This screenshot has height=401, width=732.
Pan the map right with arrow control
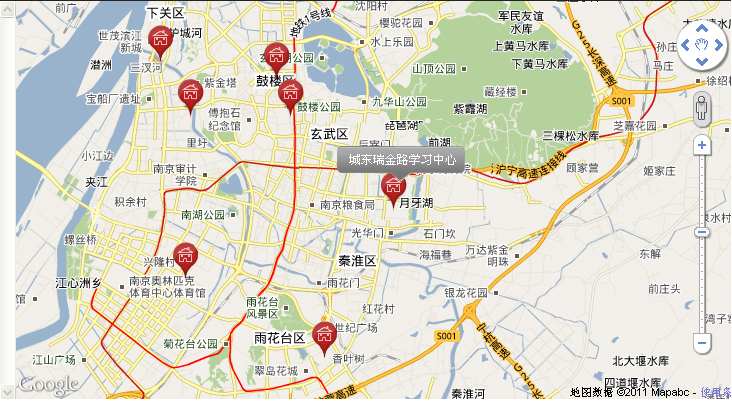tap(718, 45)
